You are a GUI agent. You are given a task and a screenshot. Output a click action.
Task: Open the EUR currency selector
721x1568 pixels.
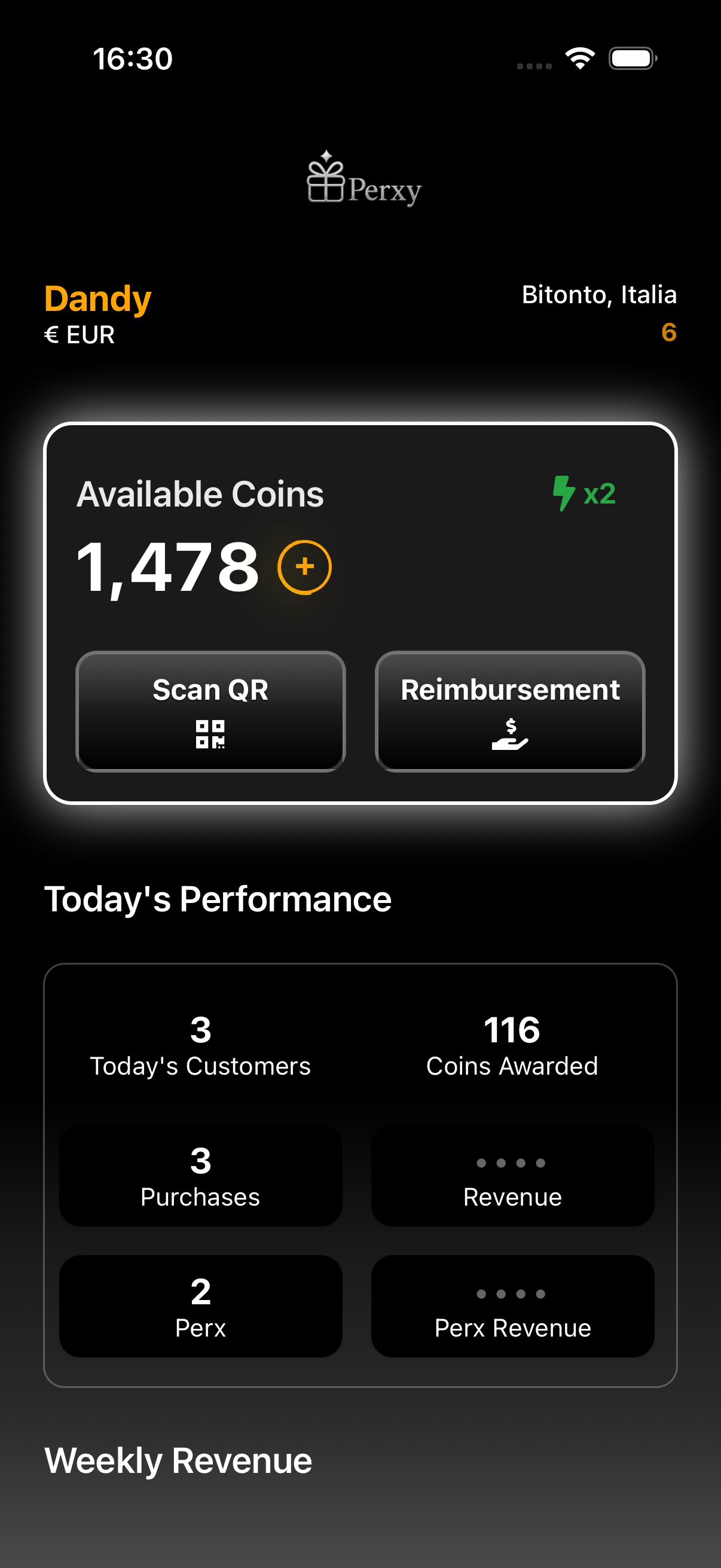80,334
